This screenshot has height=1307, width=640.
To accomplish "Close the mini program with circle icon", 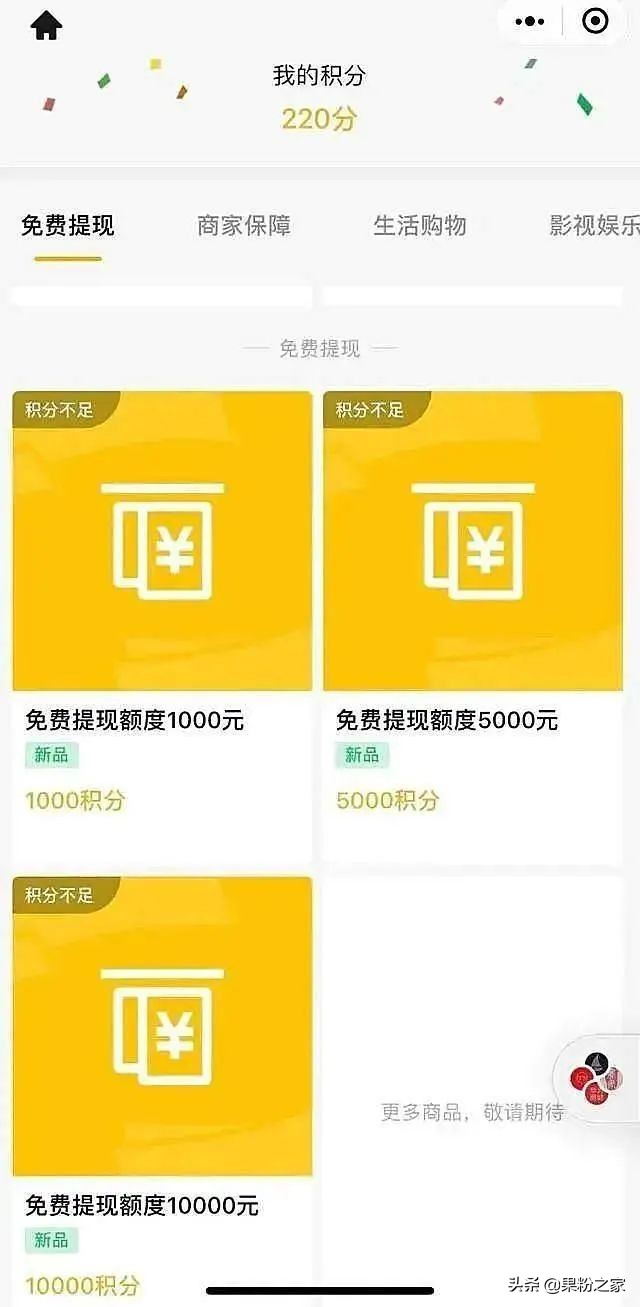I will click(x=595, y=21).
